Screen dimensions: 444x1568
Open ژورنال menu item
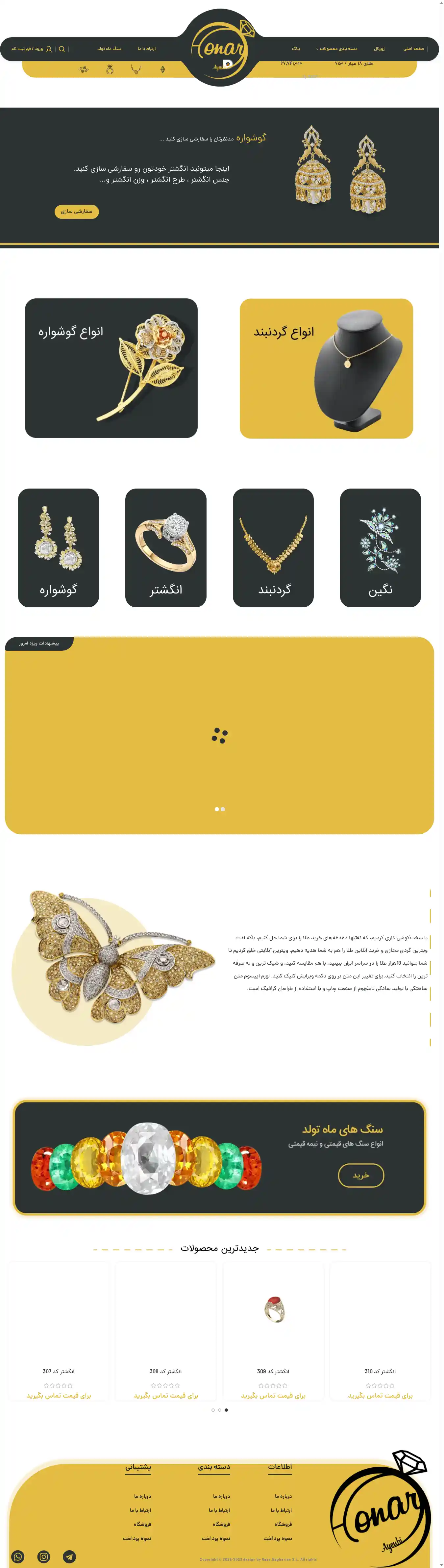(379, 49)
